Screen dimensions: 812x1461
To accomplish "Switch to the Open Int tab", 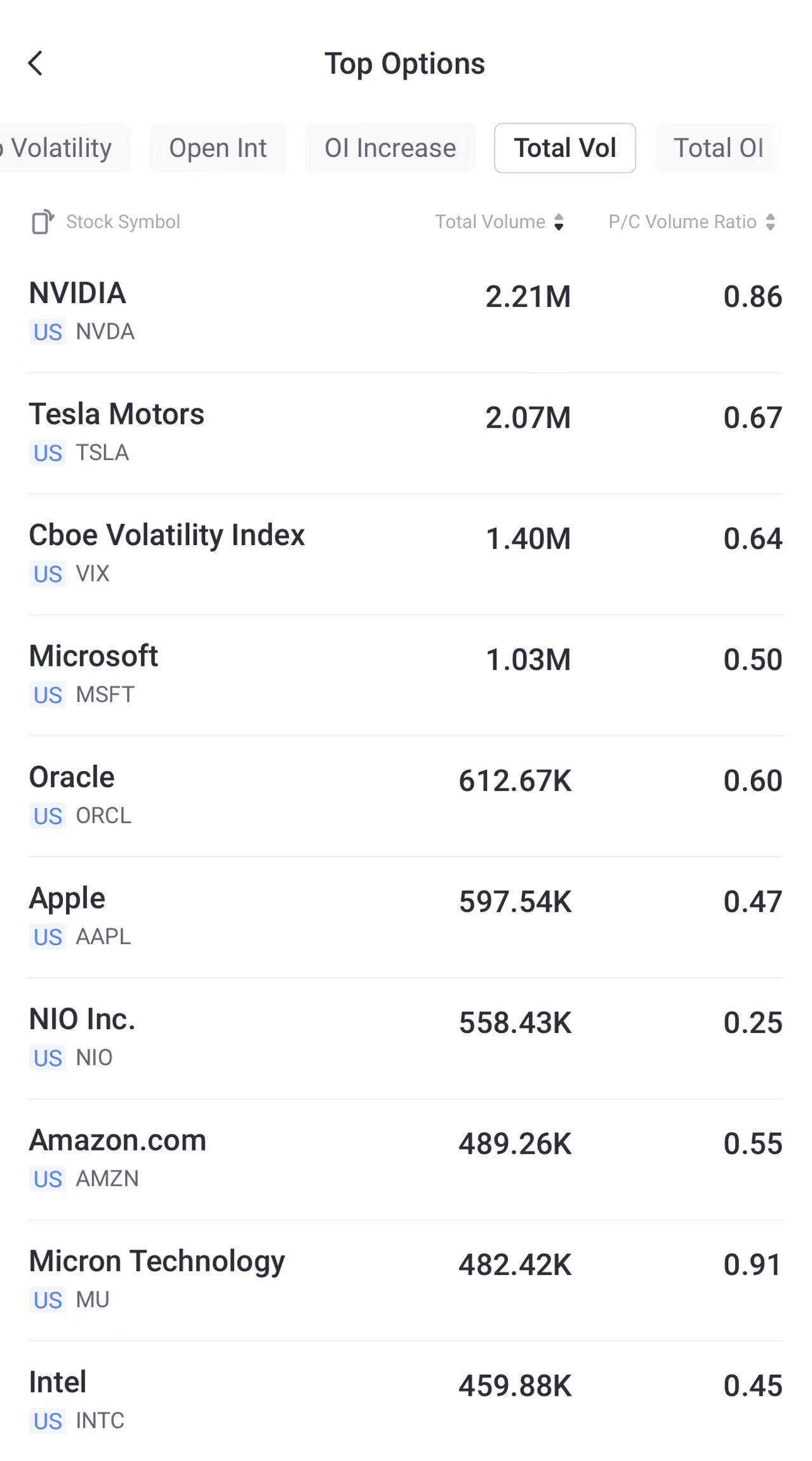I will point(217,148).
